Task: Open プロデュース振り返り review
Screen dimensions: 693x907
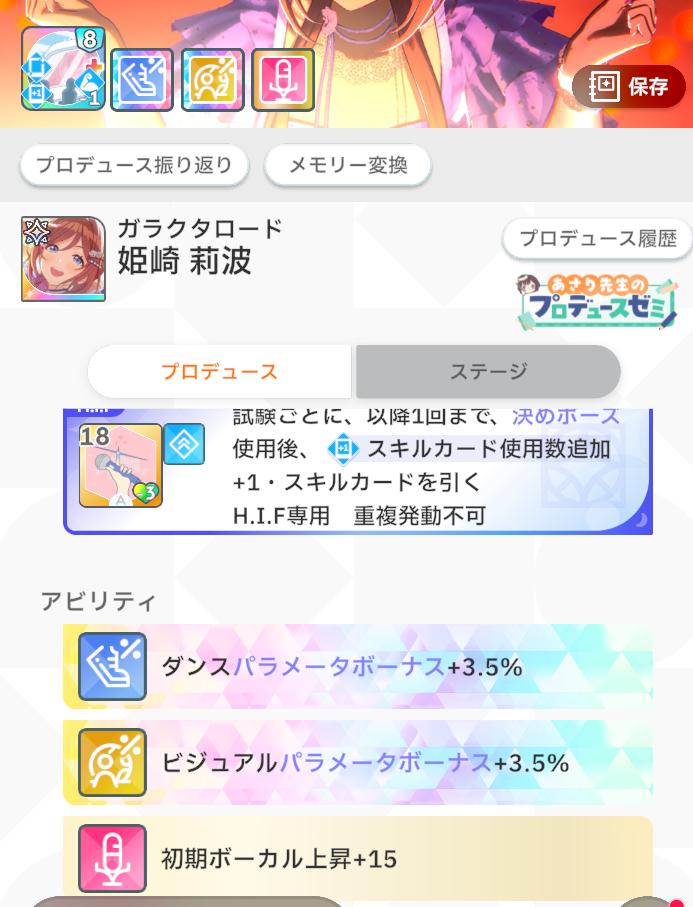Action: [134, 165]
